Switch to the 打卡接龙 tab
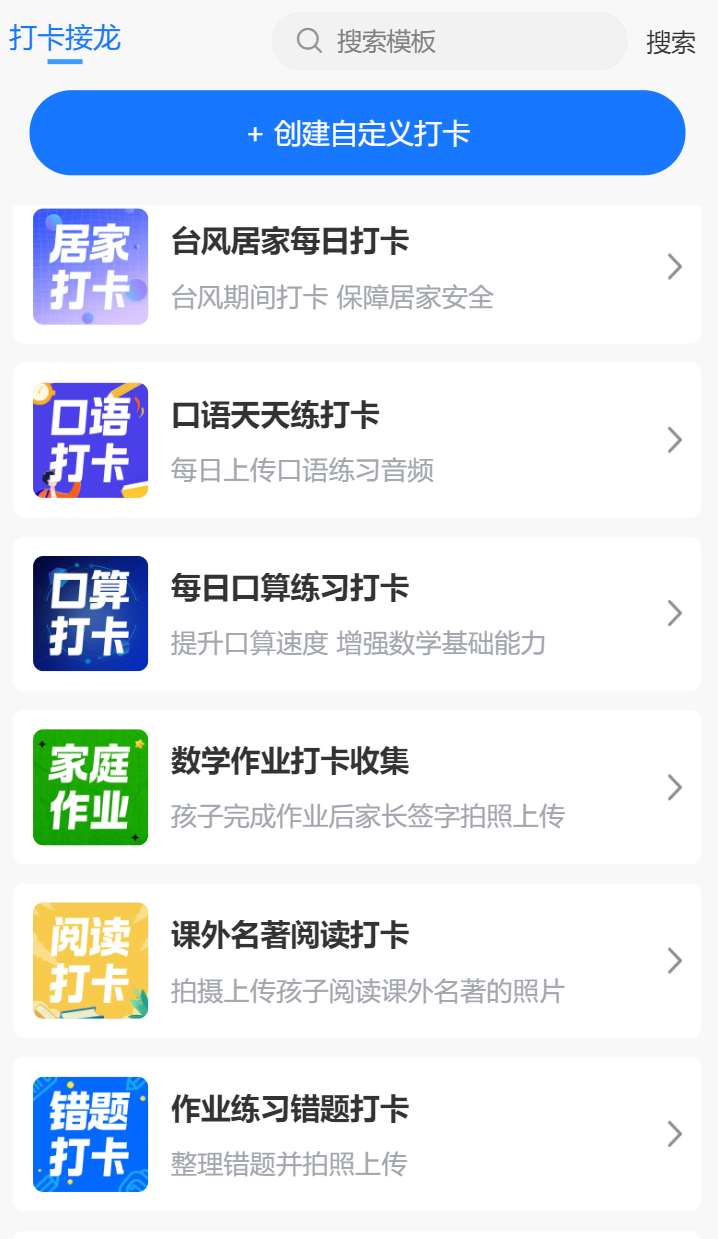 (65, 39)
